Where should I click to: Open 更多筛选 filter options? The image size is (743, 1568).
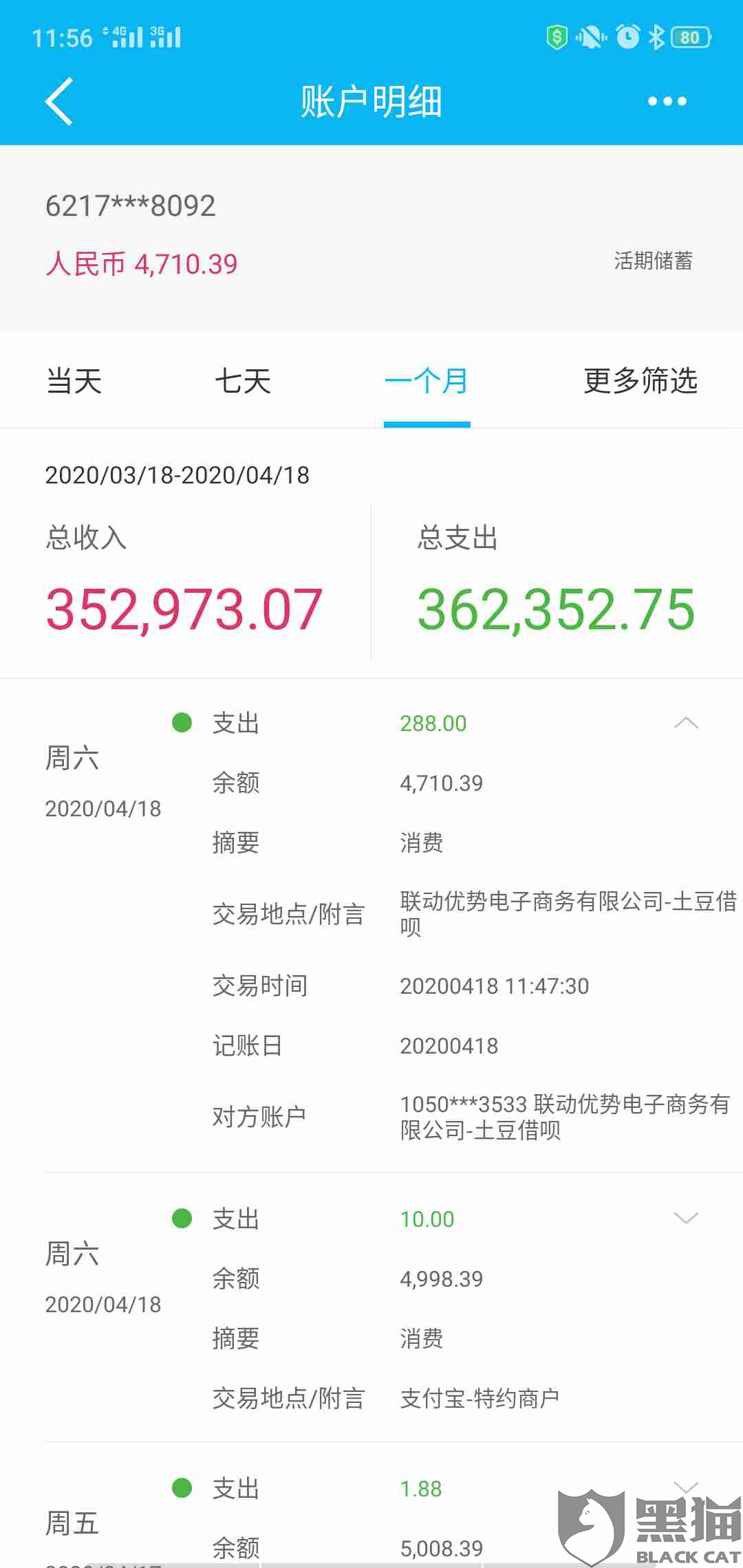coord(640,381)
